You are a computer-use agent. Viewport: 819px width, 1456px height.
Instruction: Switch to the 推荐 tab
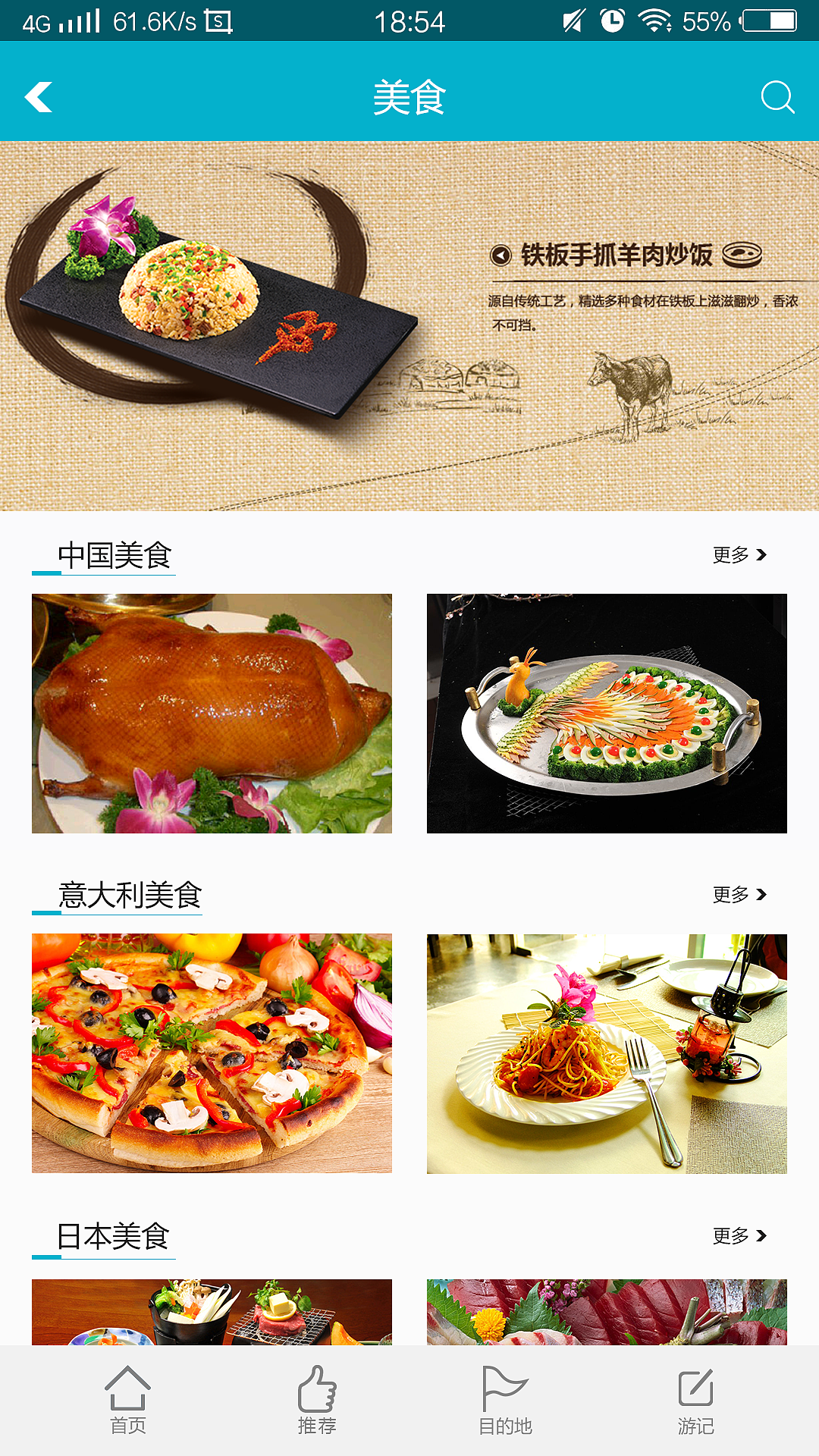tap(317, 1400)
